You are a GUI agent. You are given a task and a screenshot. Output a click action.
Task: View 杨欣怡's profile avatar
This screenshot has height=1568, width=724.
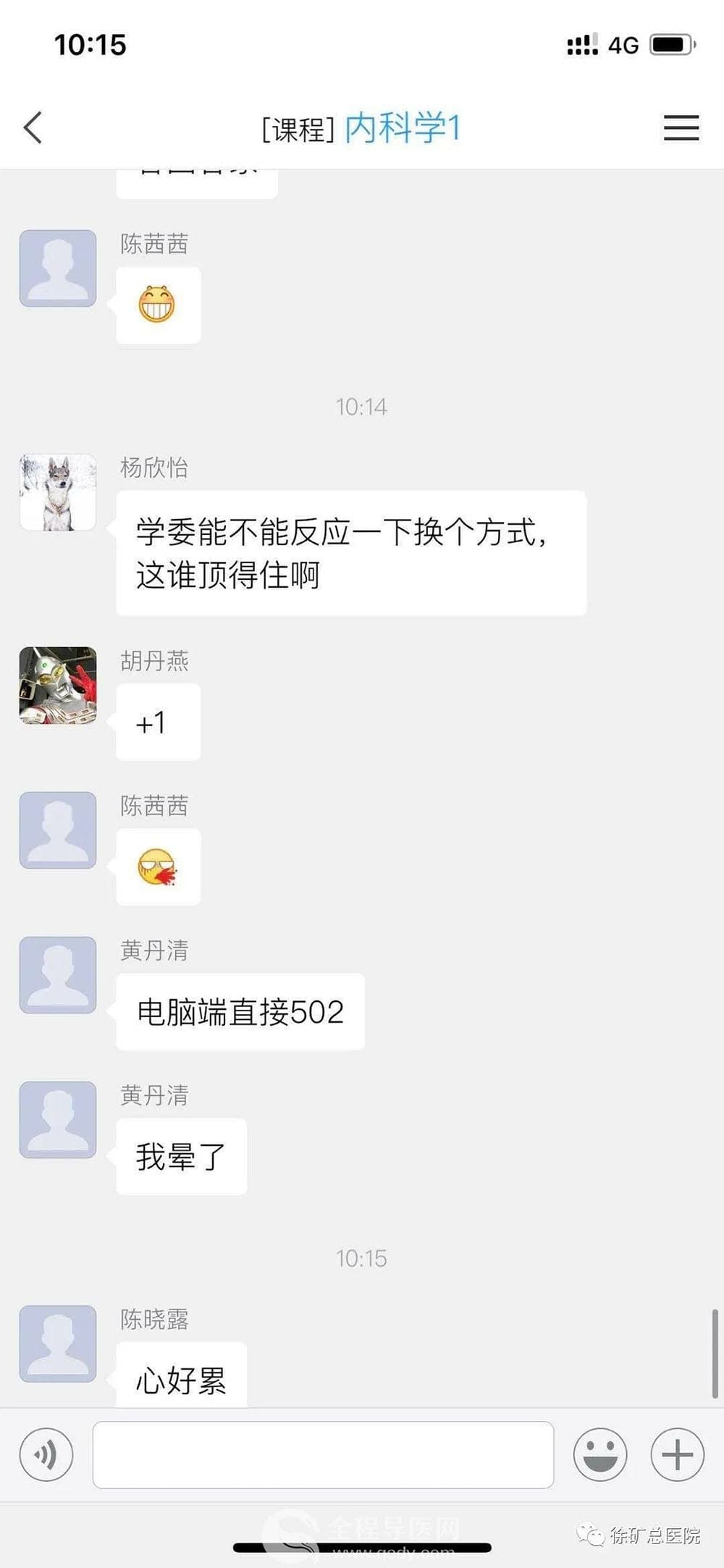(58, 492)
